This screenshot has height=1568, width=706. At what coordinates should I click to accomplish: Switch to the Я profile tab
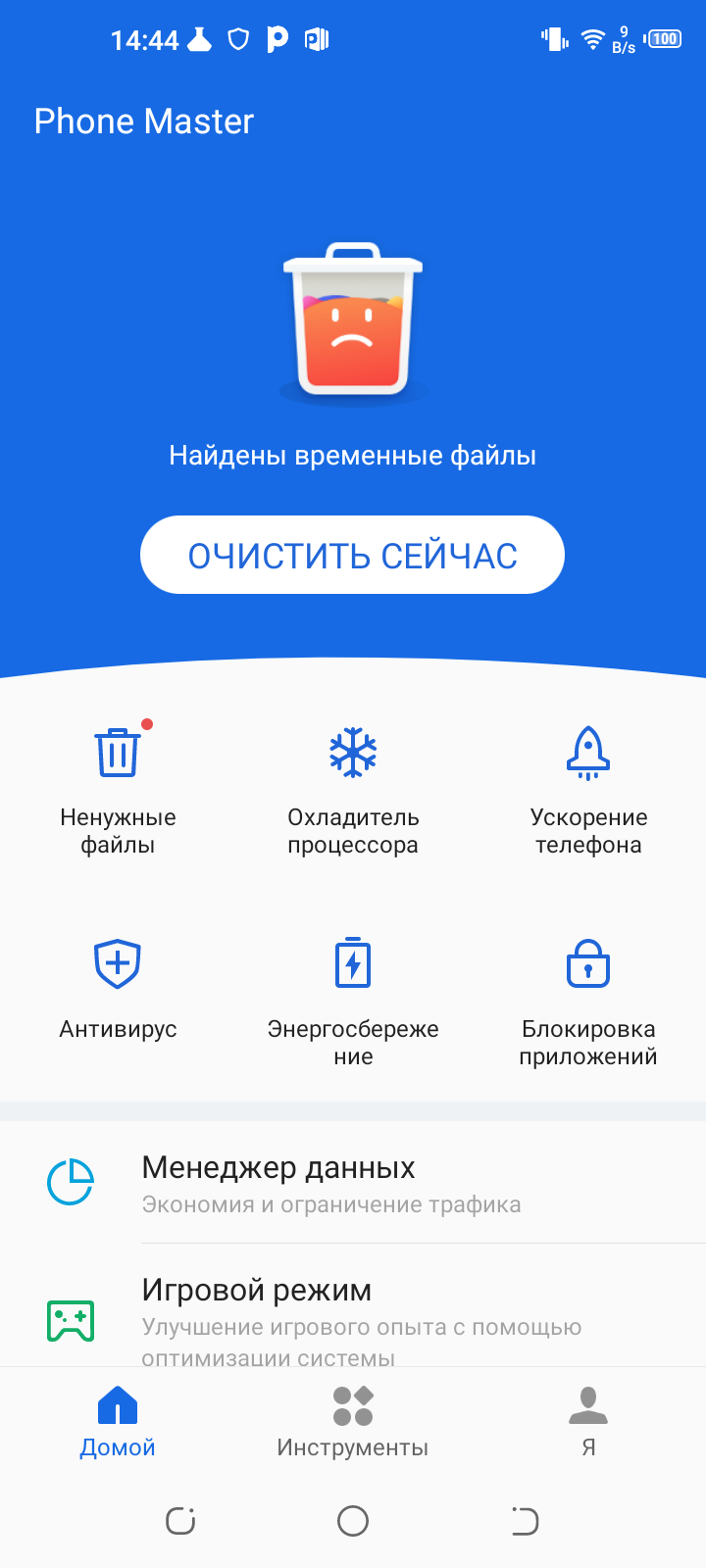pos(588,1421)
